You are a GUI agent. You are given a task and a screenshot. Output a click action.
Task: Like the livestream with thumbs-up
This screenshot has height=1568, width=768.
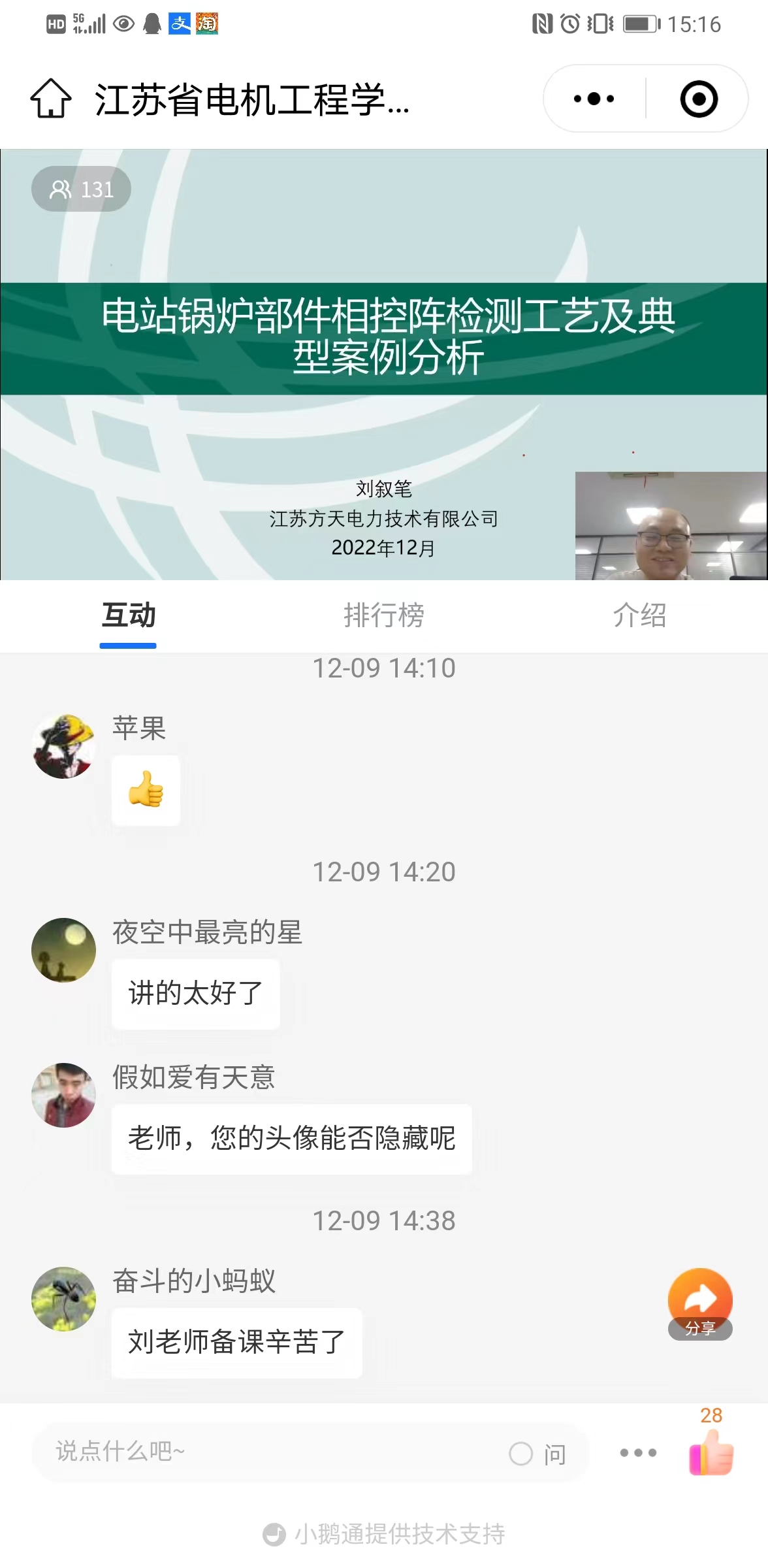(712, 1452)
